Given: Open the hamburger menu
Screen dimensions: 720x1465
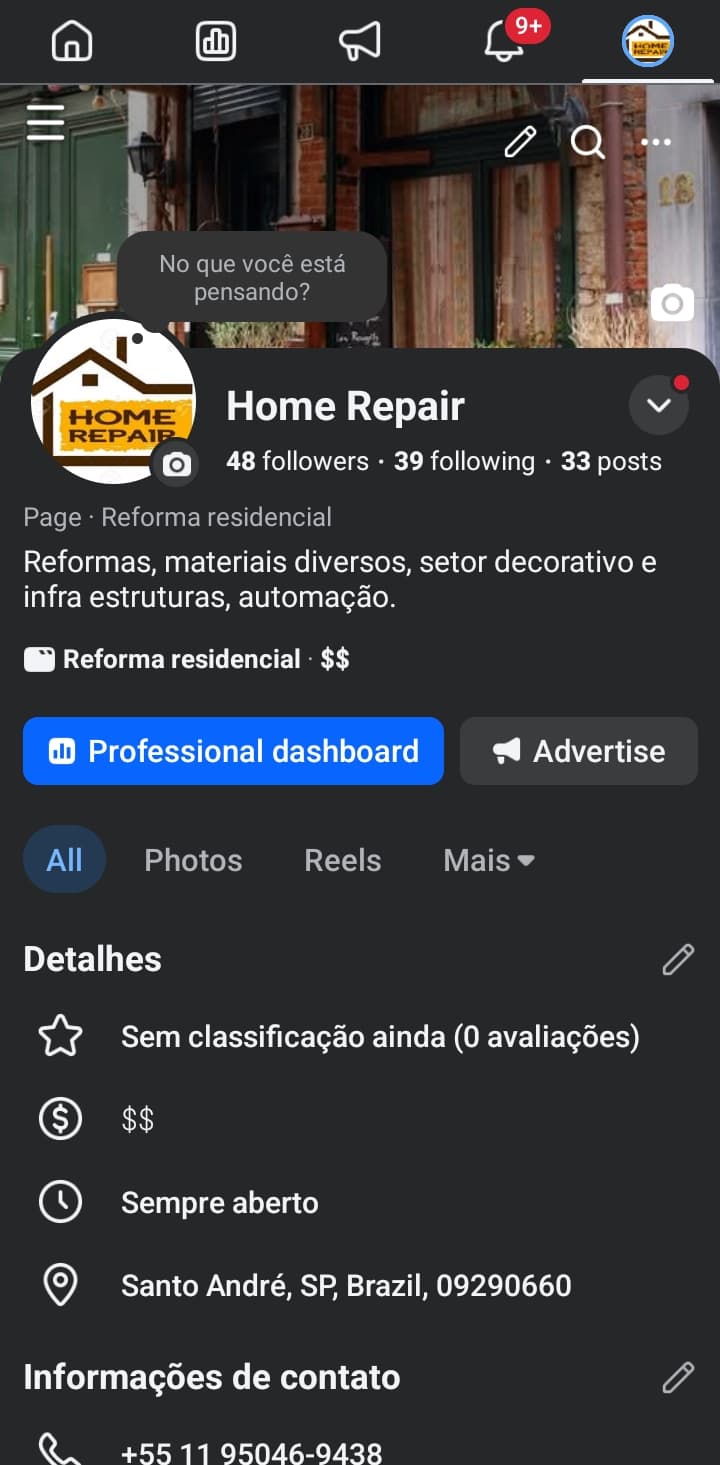Looking at the screenshot, I should 45,121.
